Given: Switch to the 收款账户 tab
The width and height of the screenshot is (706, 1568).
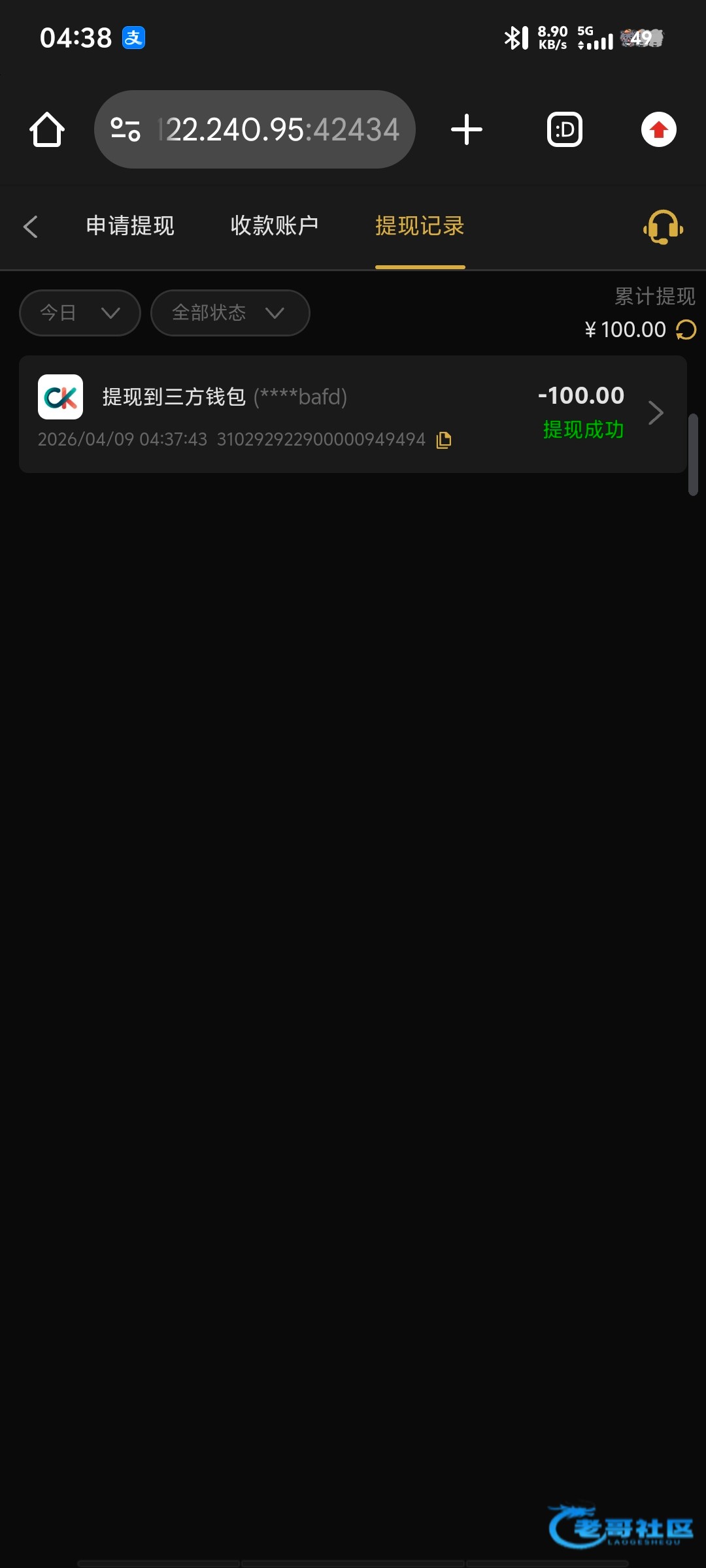Looking at the screenshot, I should [275, 226].
